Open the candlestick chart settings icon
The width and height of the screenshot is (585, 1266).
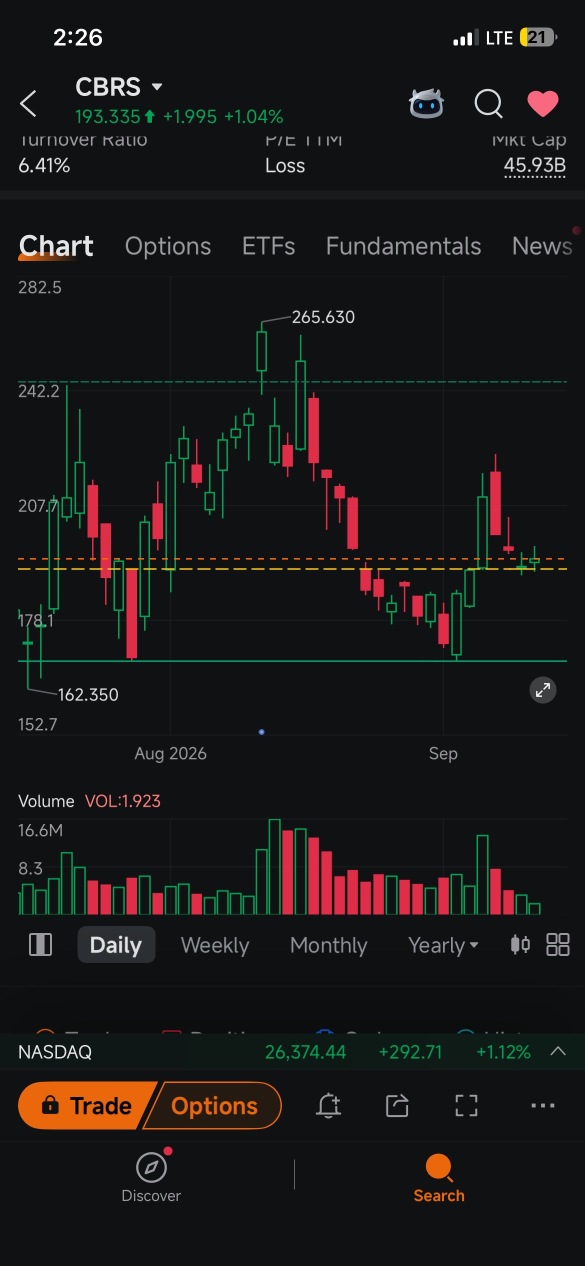[x=520, y=944]
